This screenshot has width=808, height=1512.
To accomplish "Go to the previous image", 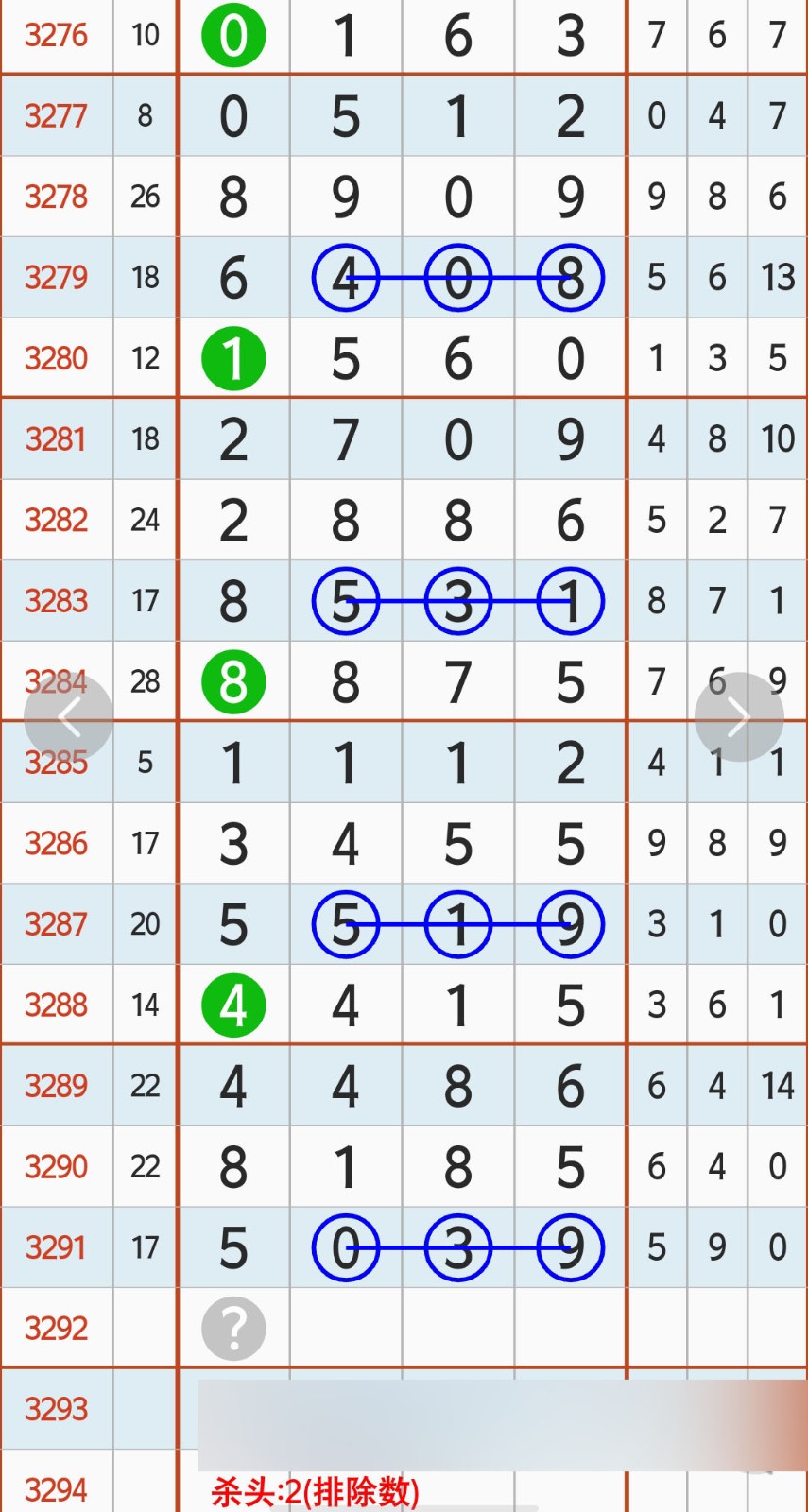I will [68, 718].
